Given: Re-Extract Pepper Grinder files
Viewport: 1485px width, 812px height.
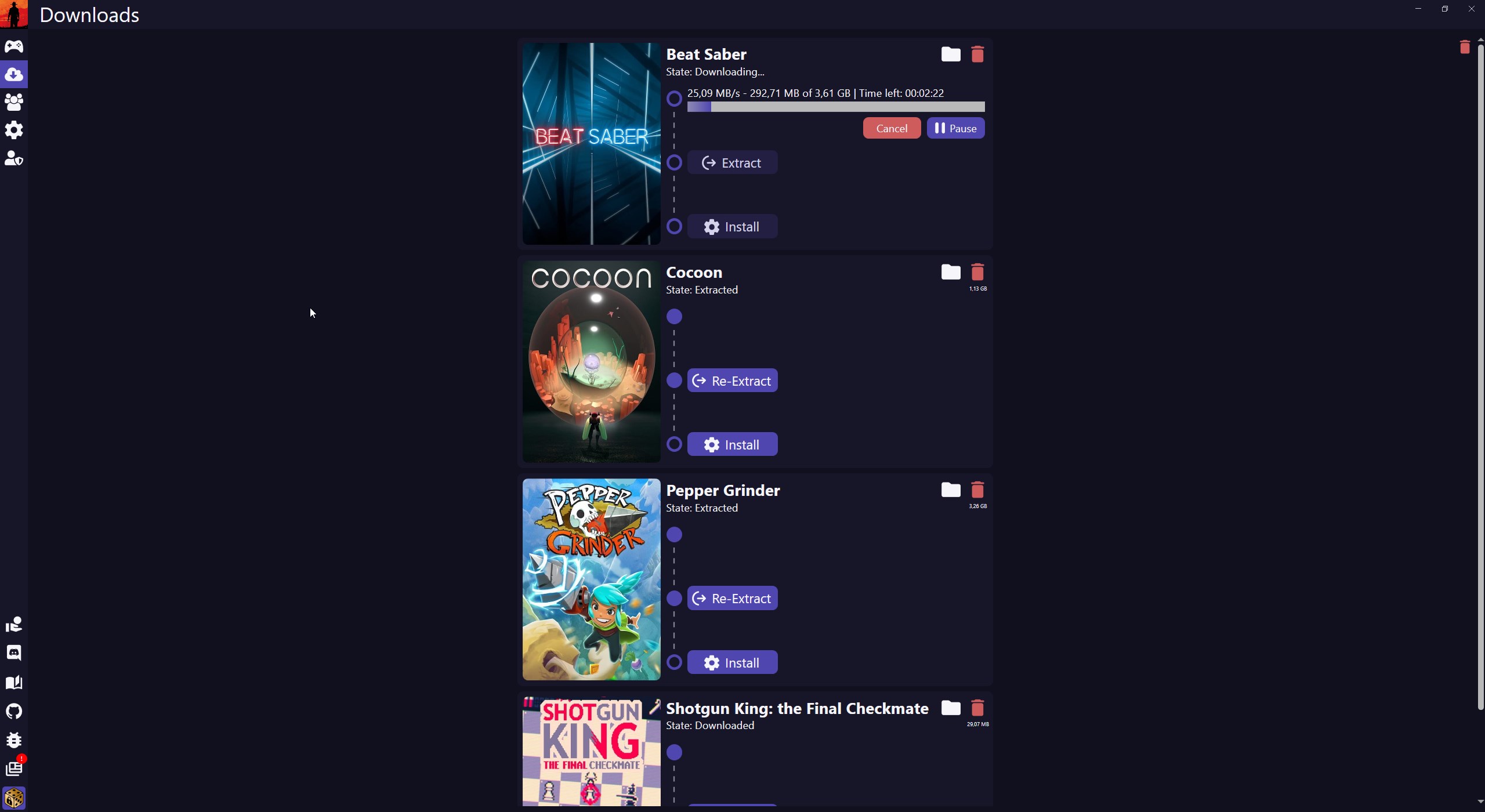Looking at the screenshot, I should pos(732,599).
